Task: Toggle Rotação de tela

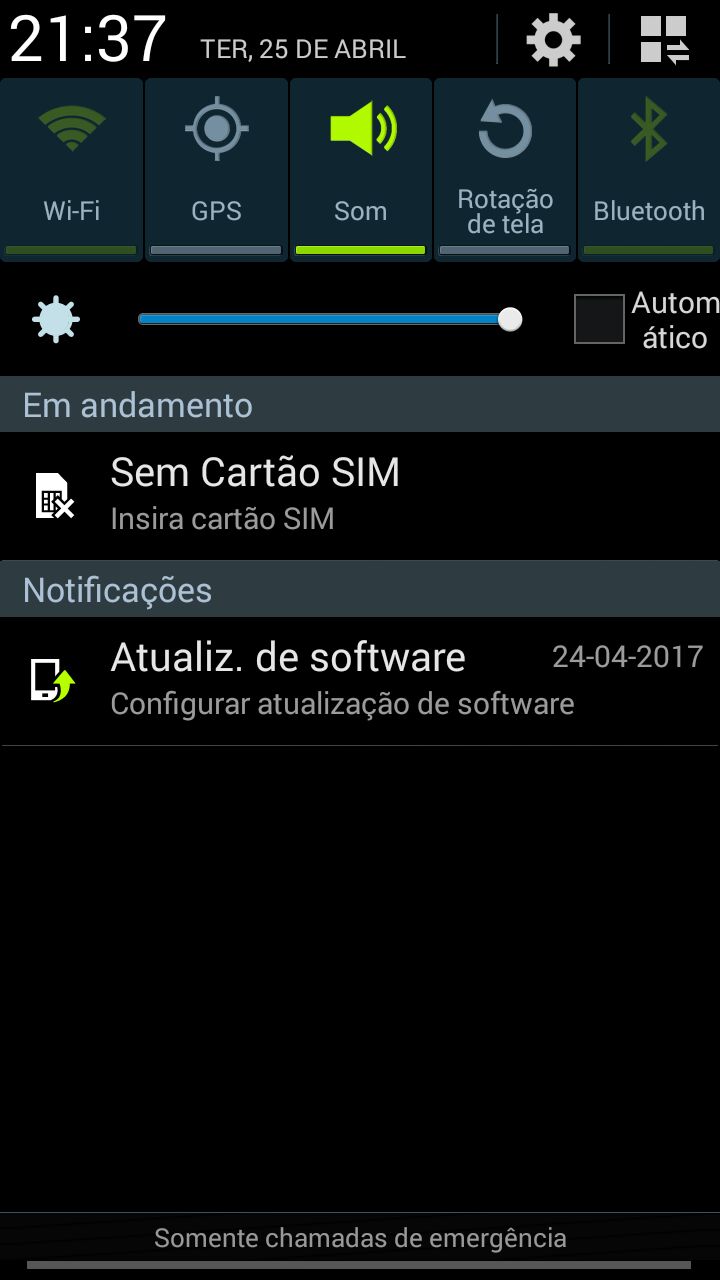Action: coord(505,170)
